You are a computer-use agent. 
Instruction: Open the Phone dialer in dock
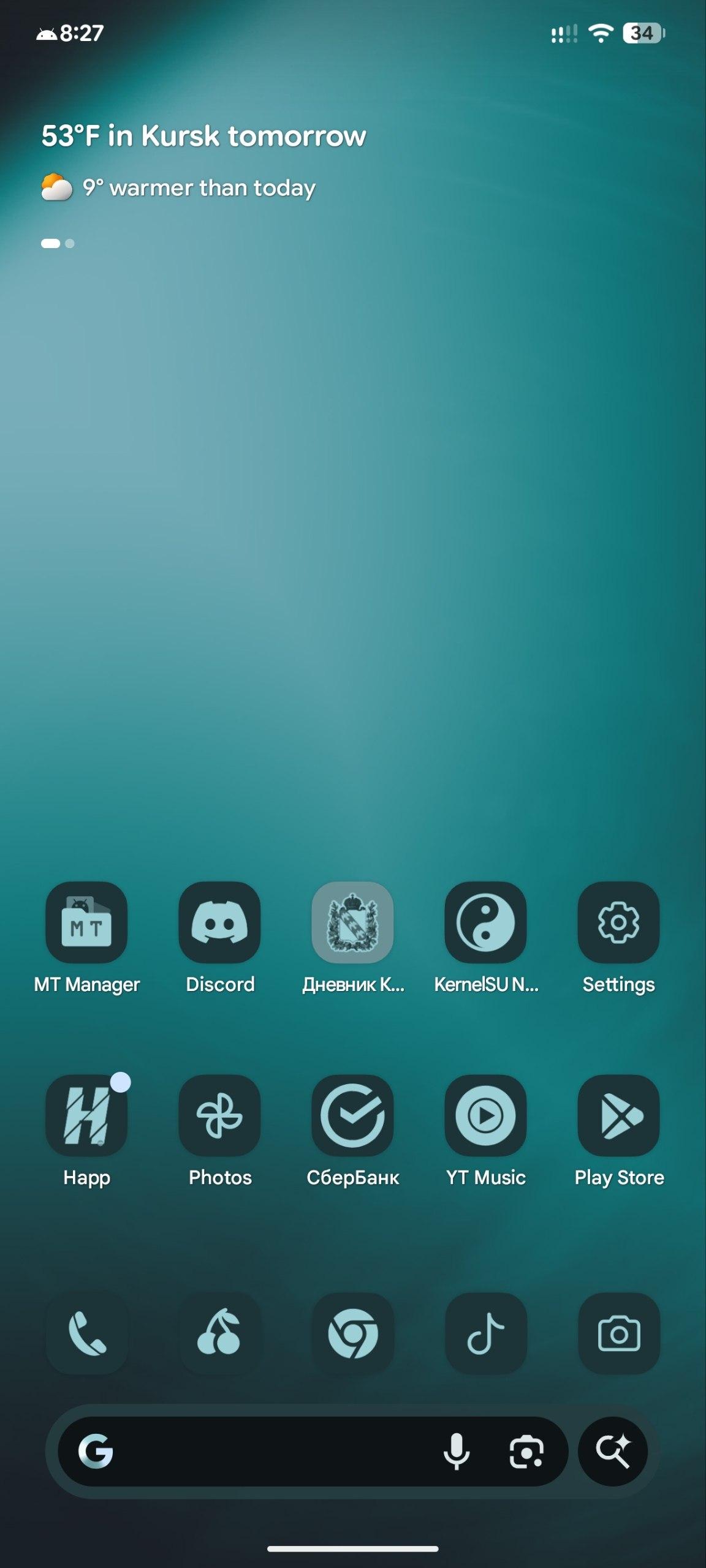tap(86, 1333)
